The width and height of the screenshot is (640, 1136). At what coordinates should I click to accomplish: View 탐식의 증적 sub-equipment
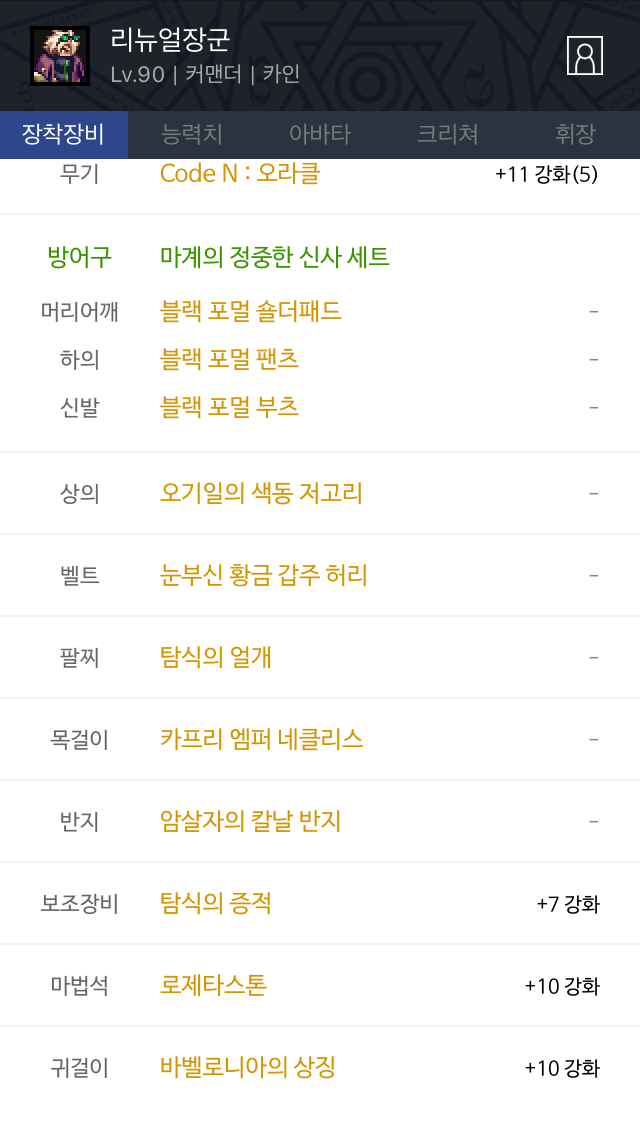click(216, 903)
